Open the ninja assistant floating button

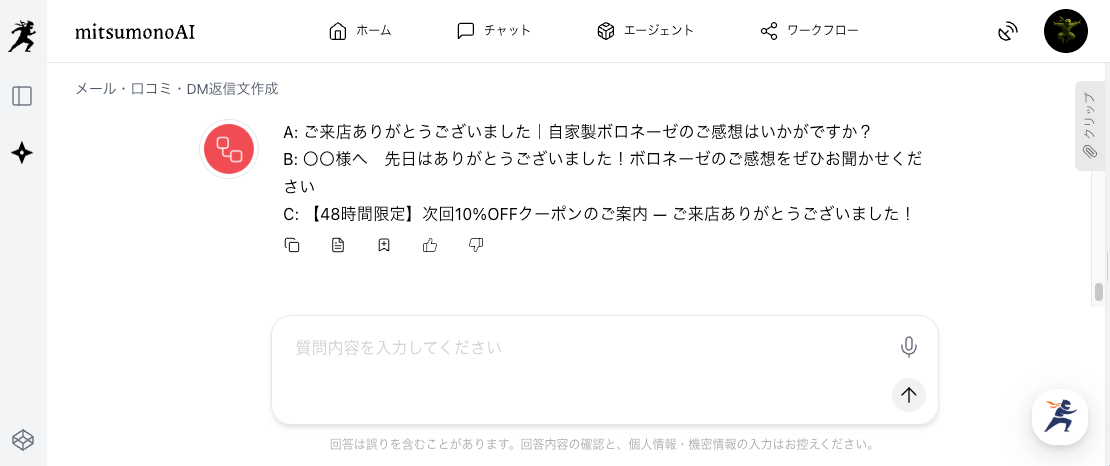point(1059,416)
